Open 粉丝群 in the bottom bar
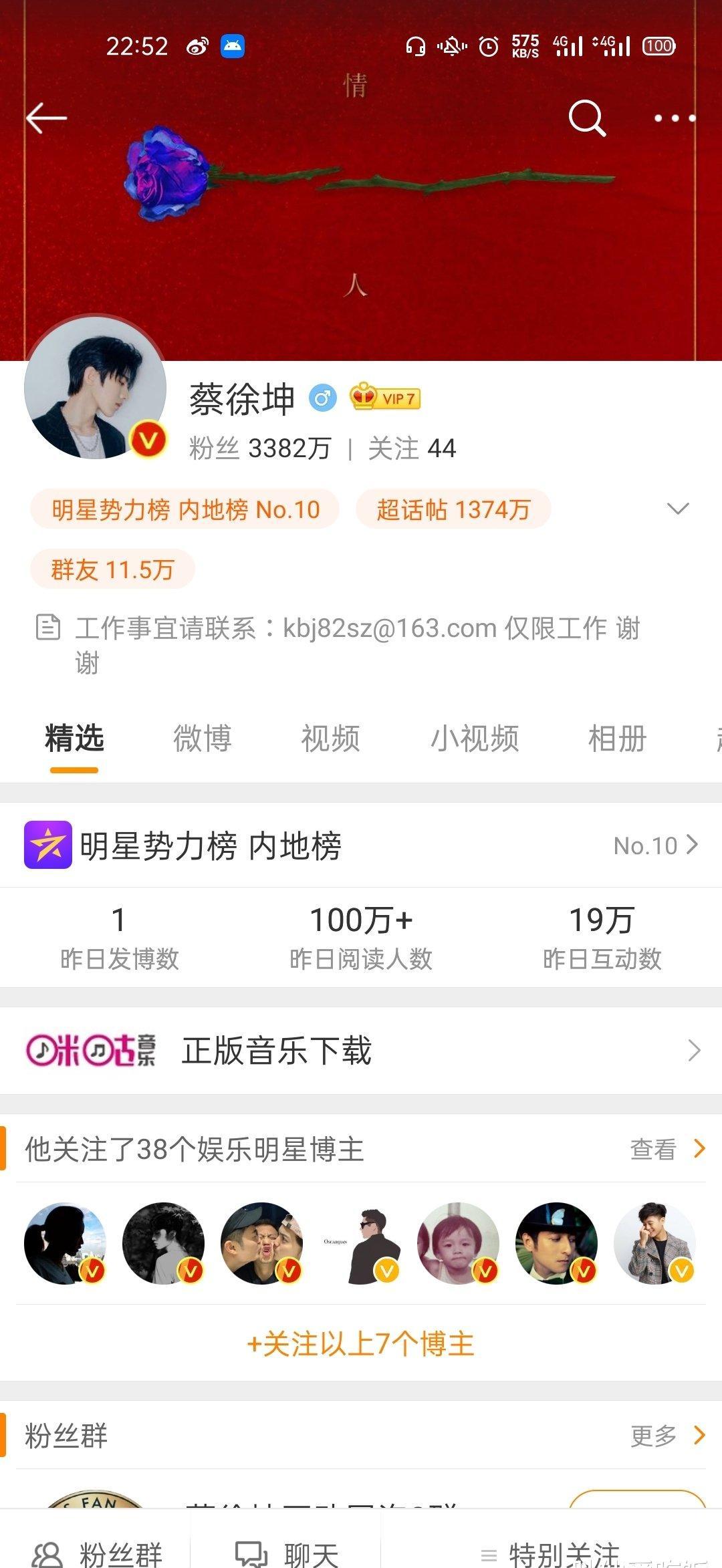Viewport: 722px width, 1568px height. [97, 1552]
